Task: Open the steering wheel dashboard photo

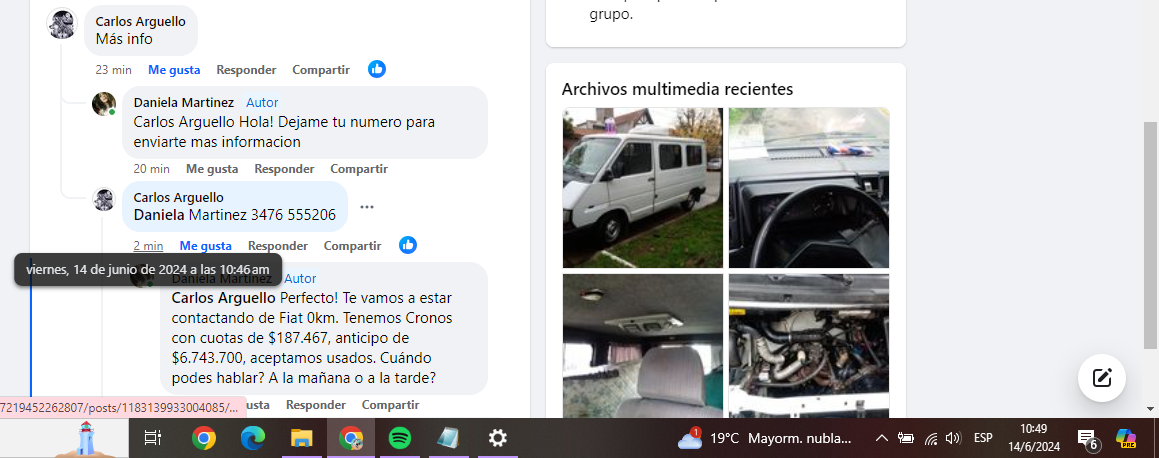Action: point(808,188)
